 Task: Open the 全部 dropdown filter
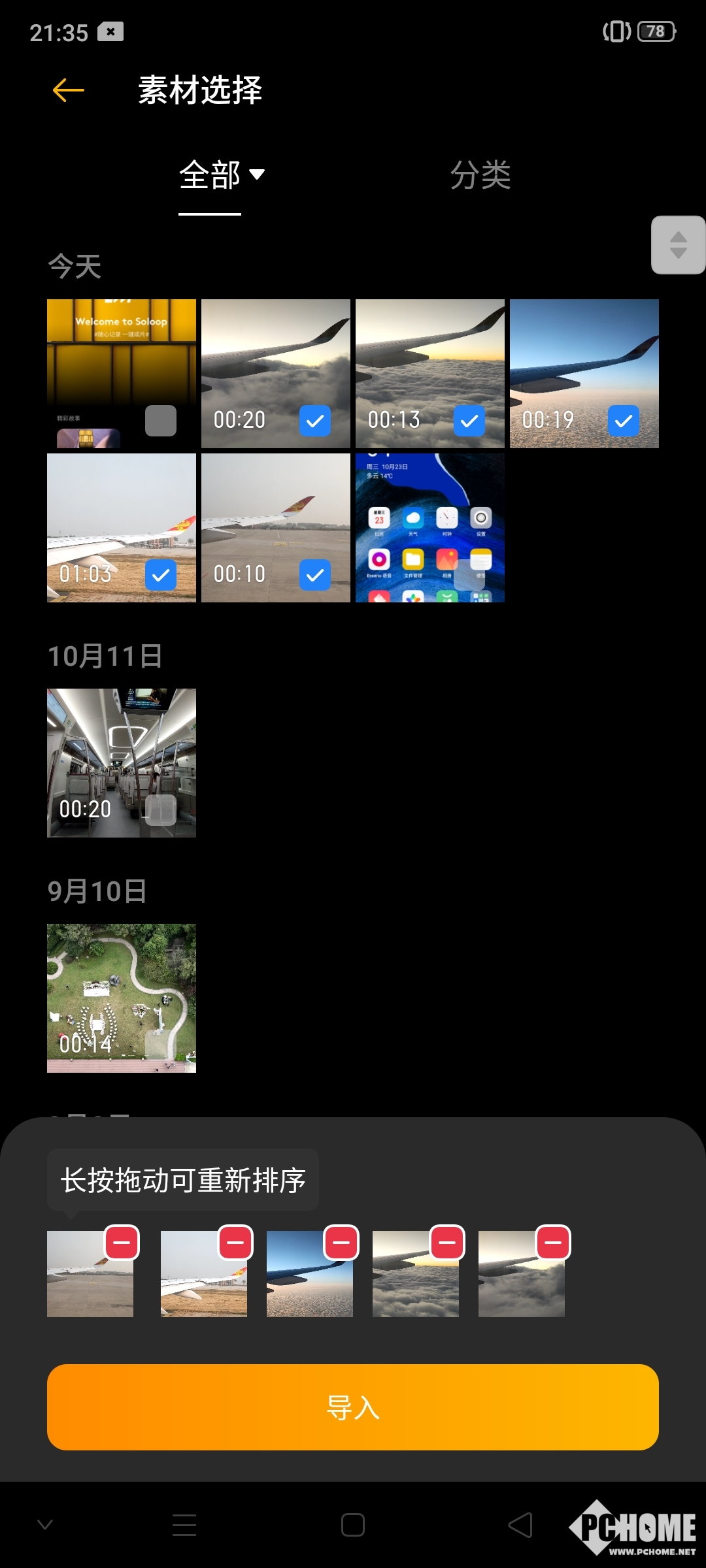(222, 175)
